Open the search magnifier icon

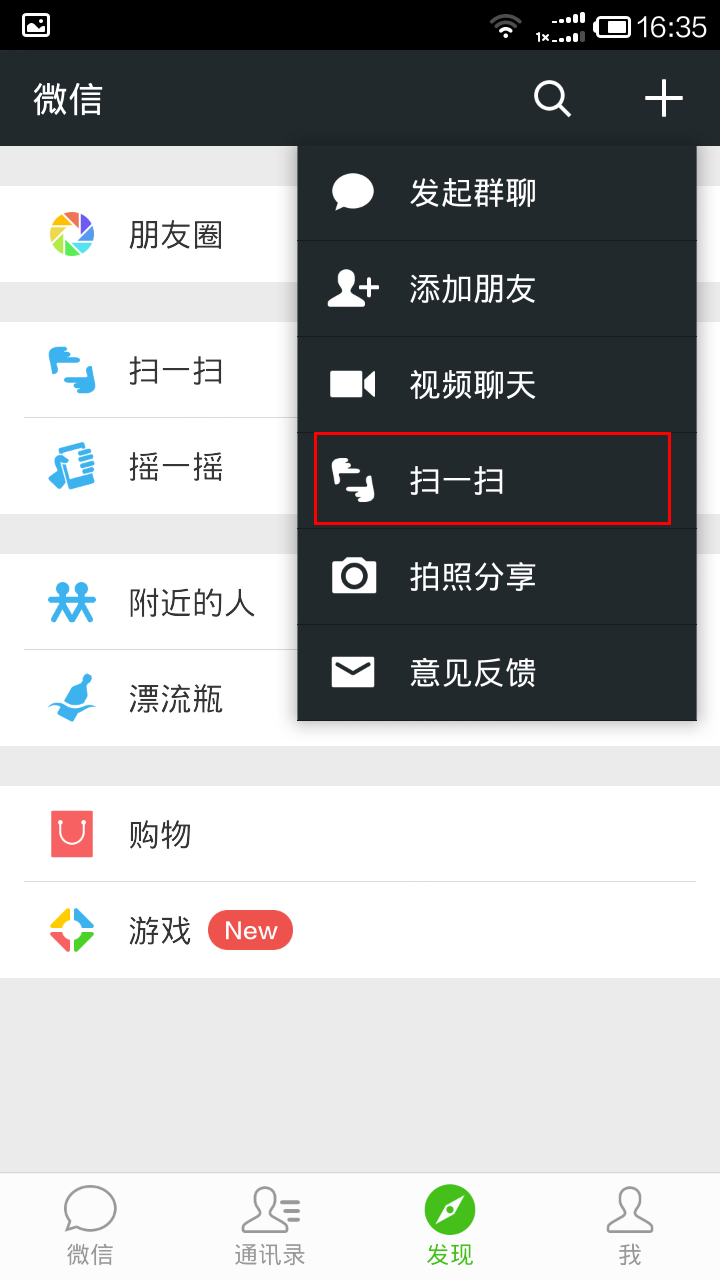tap(552, 99)
